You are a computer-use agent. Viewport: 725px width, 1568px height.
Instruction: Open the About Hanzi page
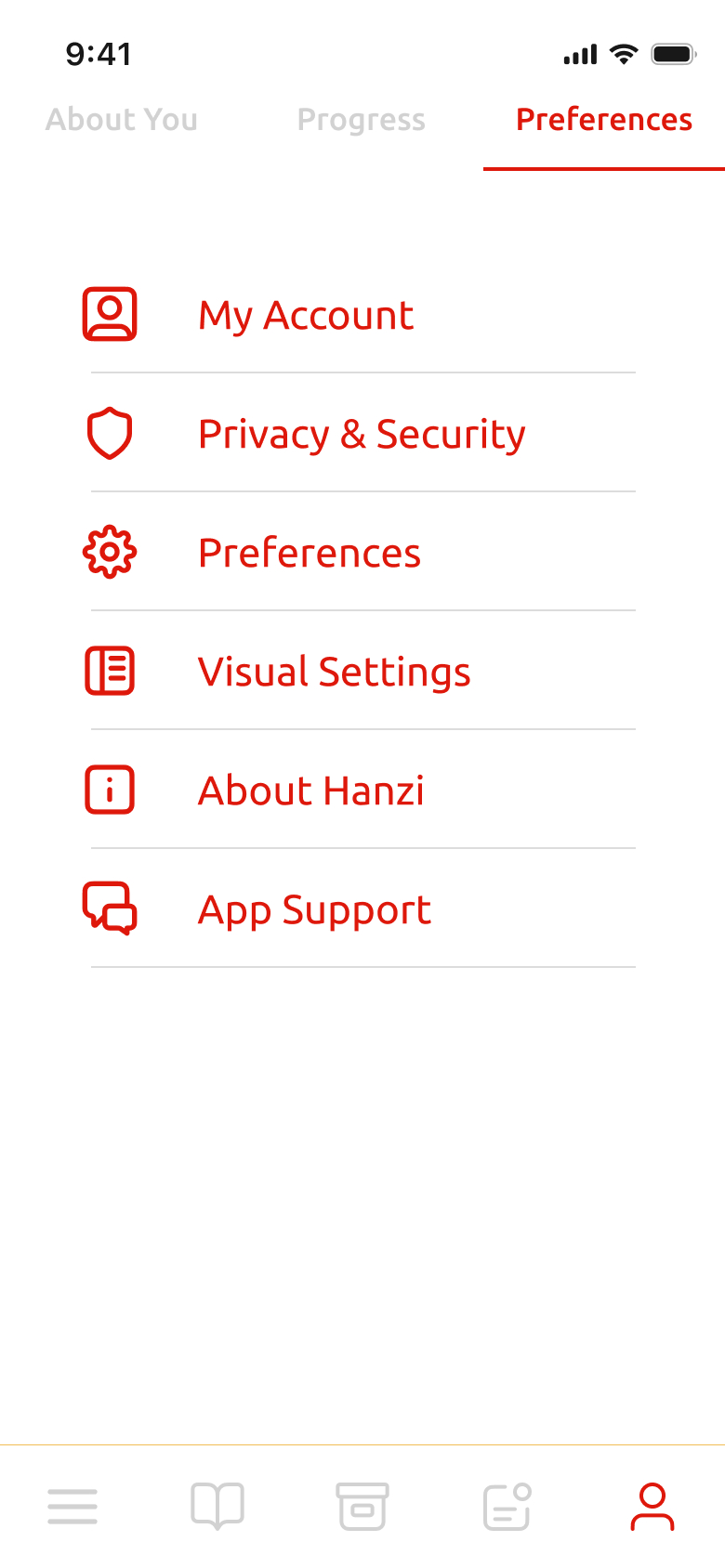(310, 790)
